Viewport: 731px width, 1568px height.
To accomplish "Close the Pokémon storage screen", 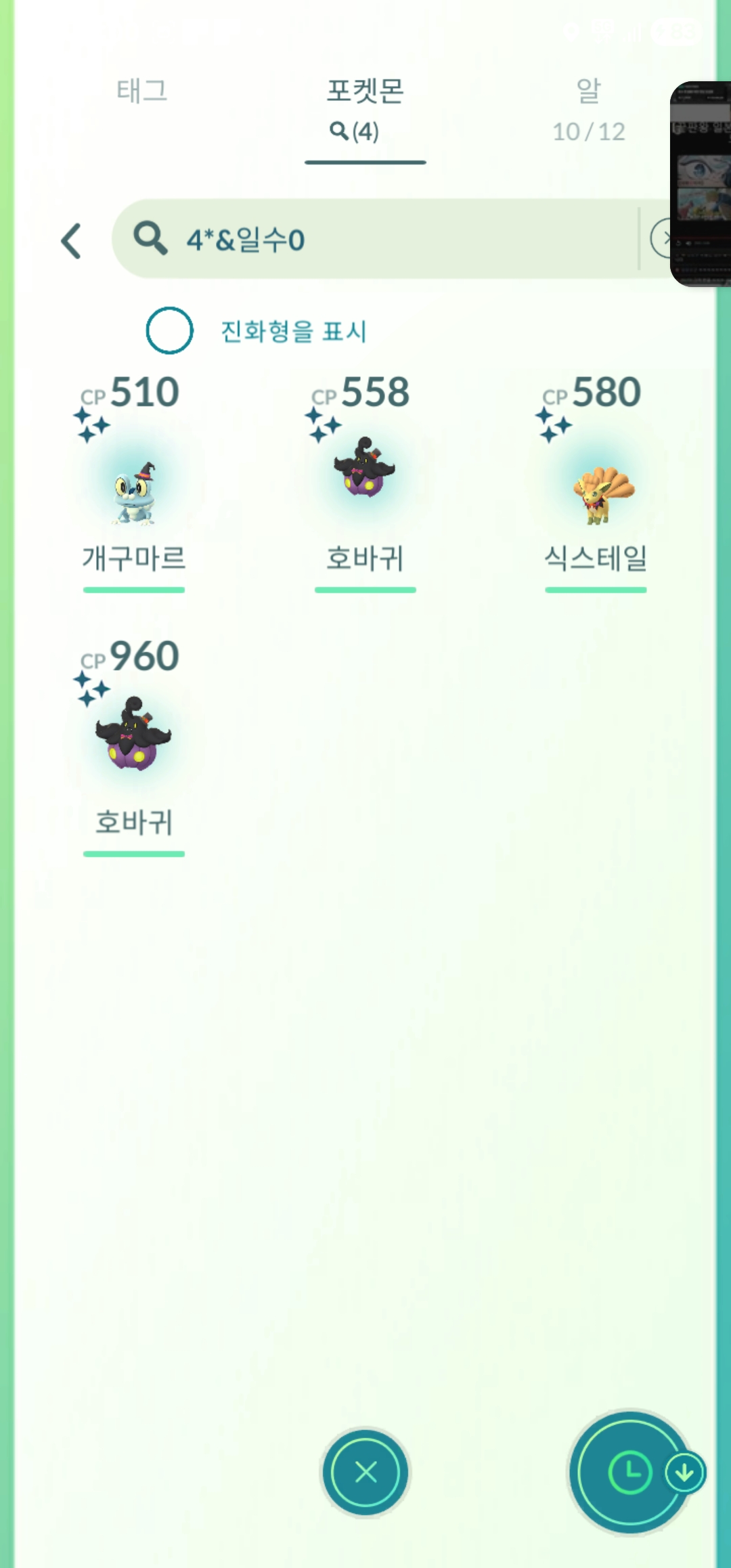I will (x=365, y=1472).
